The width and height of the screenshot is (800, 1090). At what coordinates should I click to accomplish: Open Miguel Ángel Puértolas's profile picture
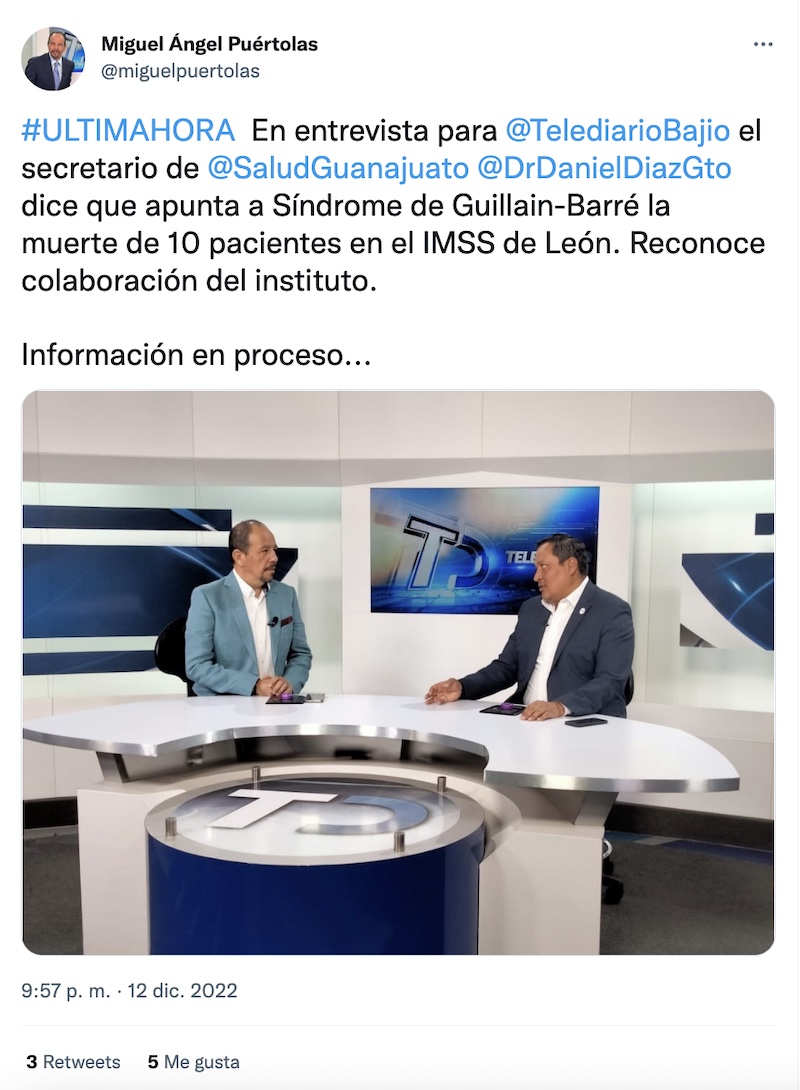click(53, 59)
